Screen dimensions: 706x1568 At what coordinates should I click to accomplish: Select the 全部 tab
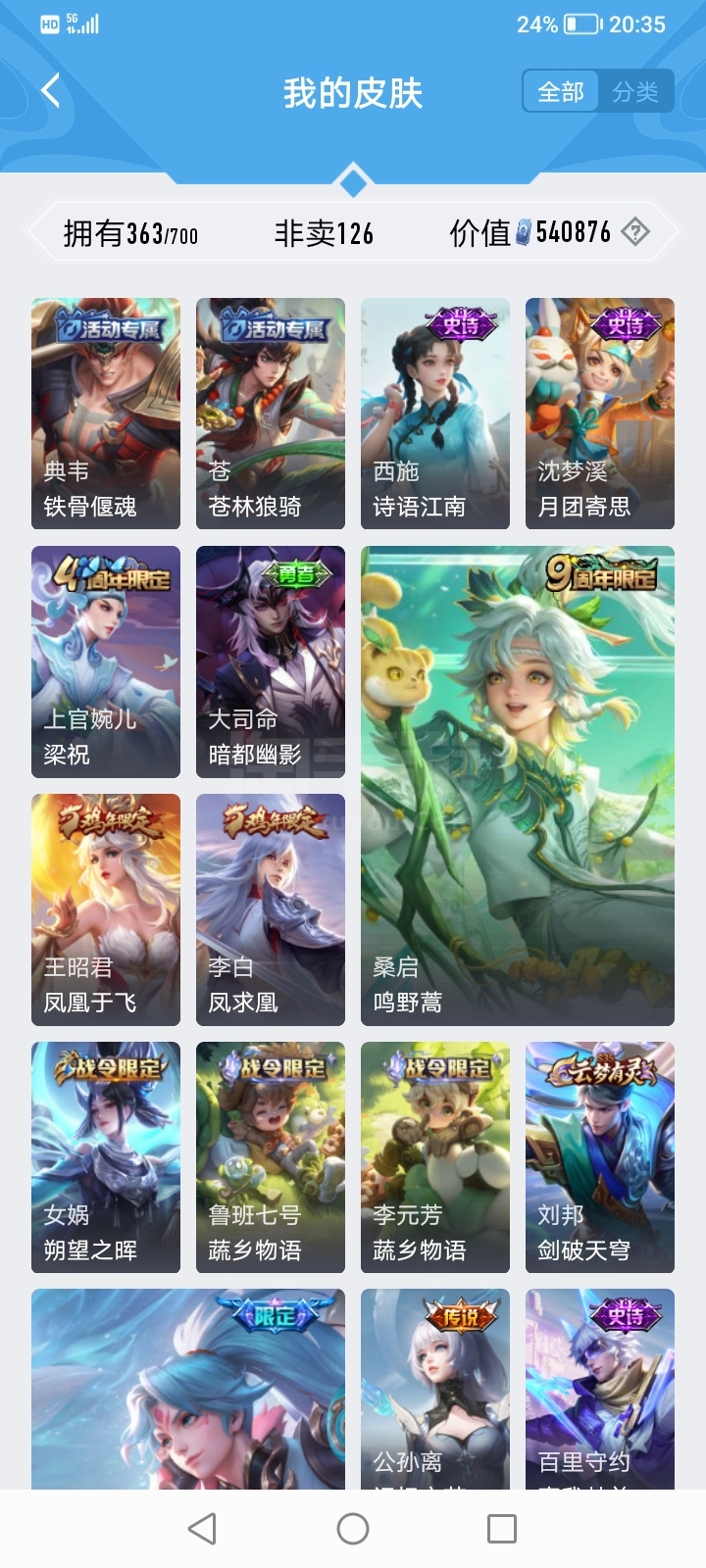(561, 91)
